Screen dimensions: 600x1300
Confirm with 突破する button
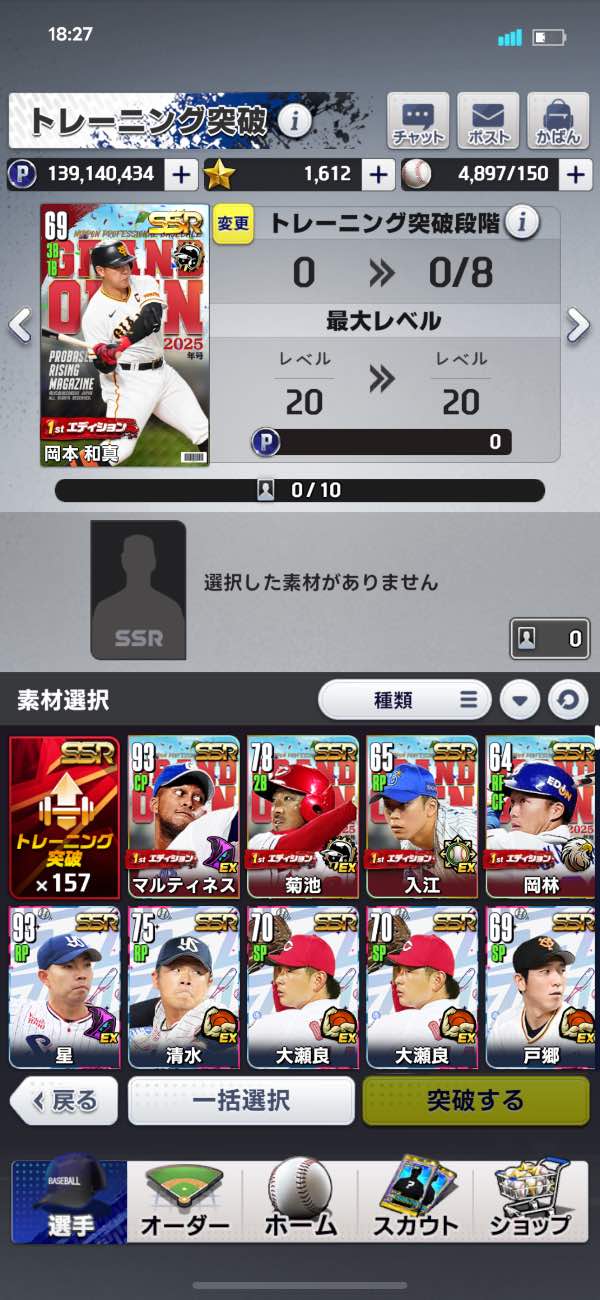click(475, 1101)
